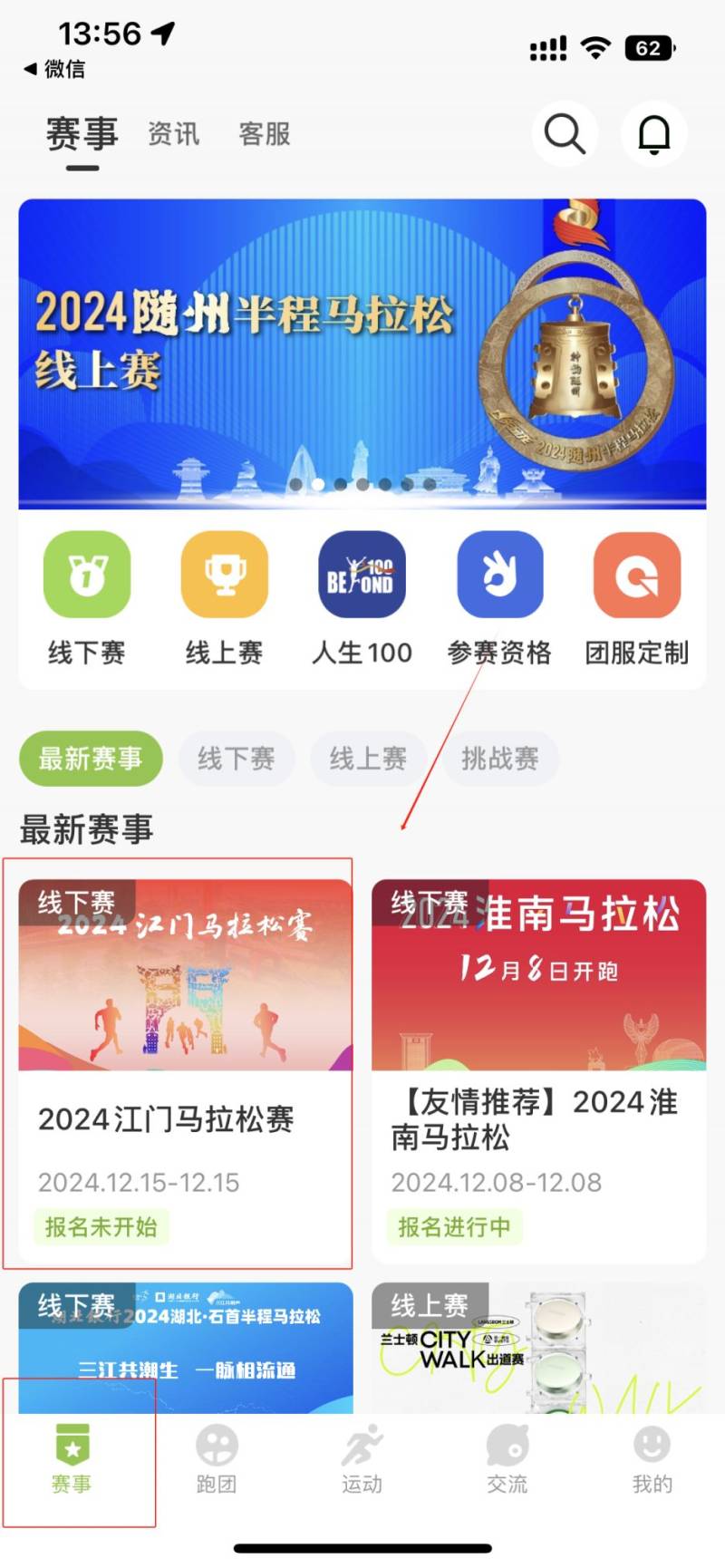Enable the 挑战赛 filter chip

pos(501,760)
